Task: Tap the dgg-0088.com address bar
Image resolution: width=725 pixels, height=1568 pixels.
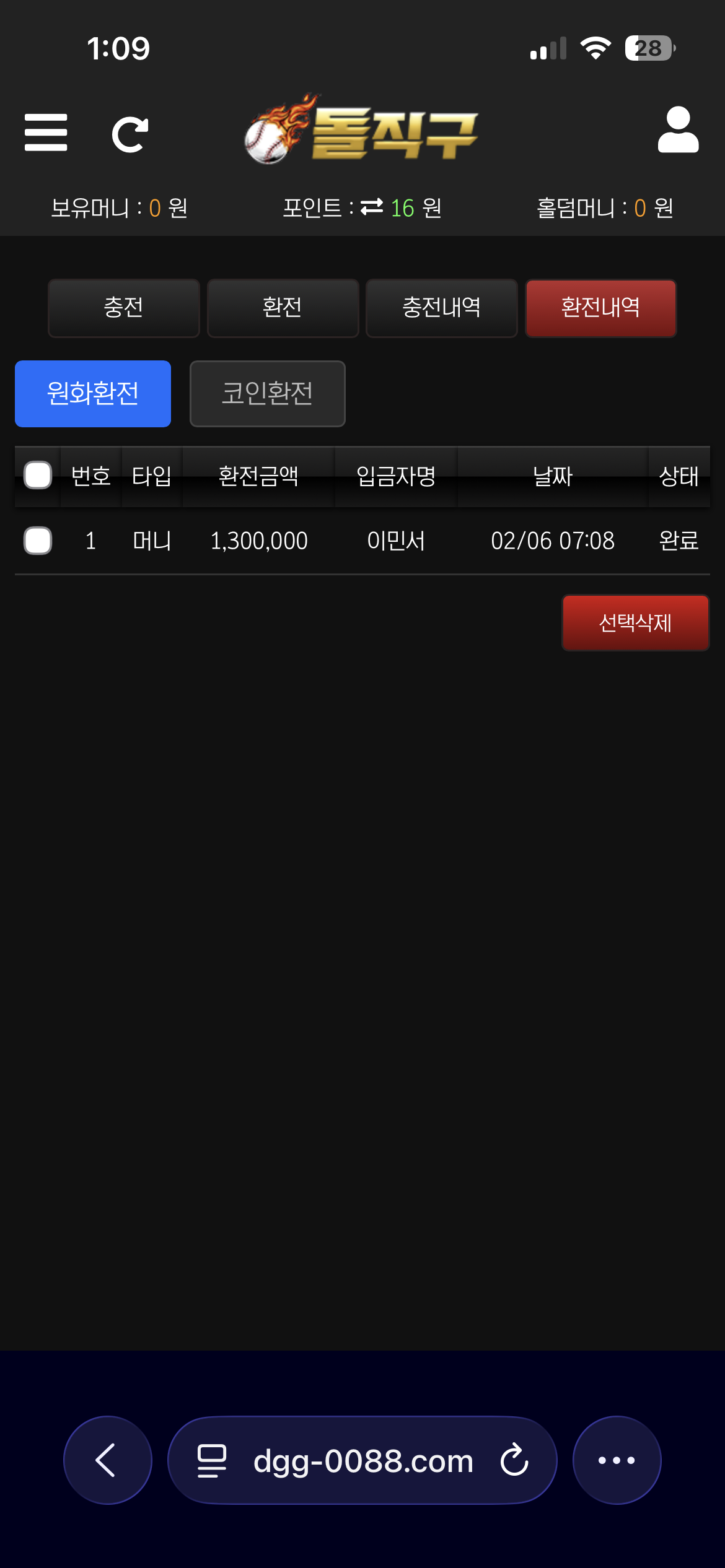Action: click(362, 1461)
